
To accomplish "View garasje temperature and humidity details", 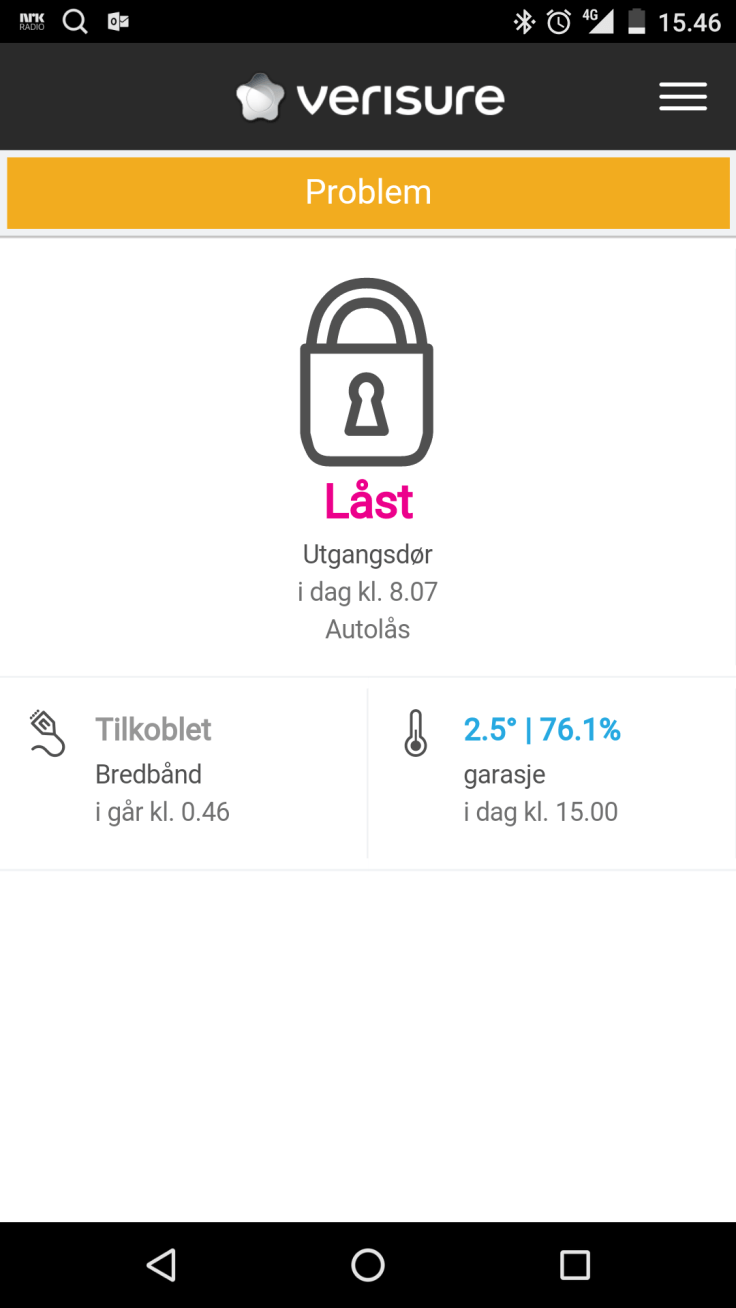I will click(551, 769).
